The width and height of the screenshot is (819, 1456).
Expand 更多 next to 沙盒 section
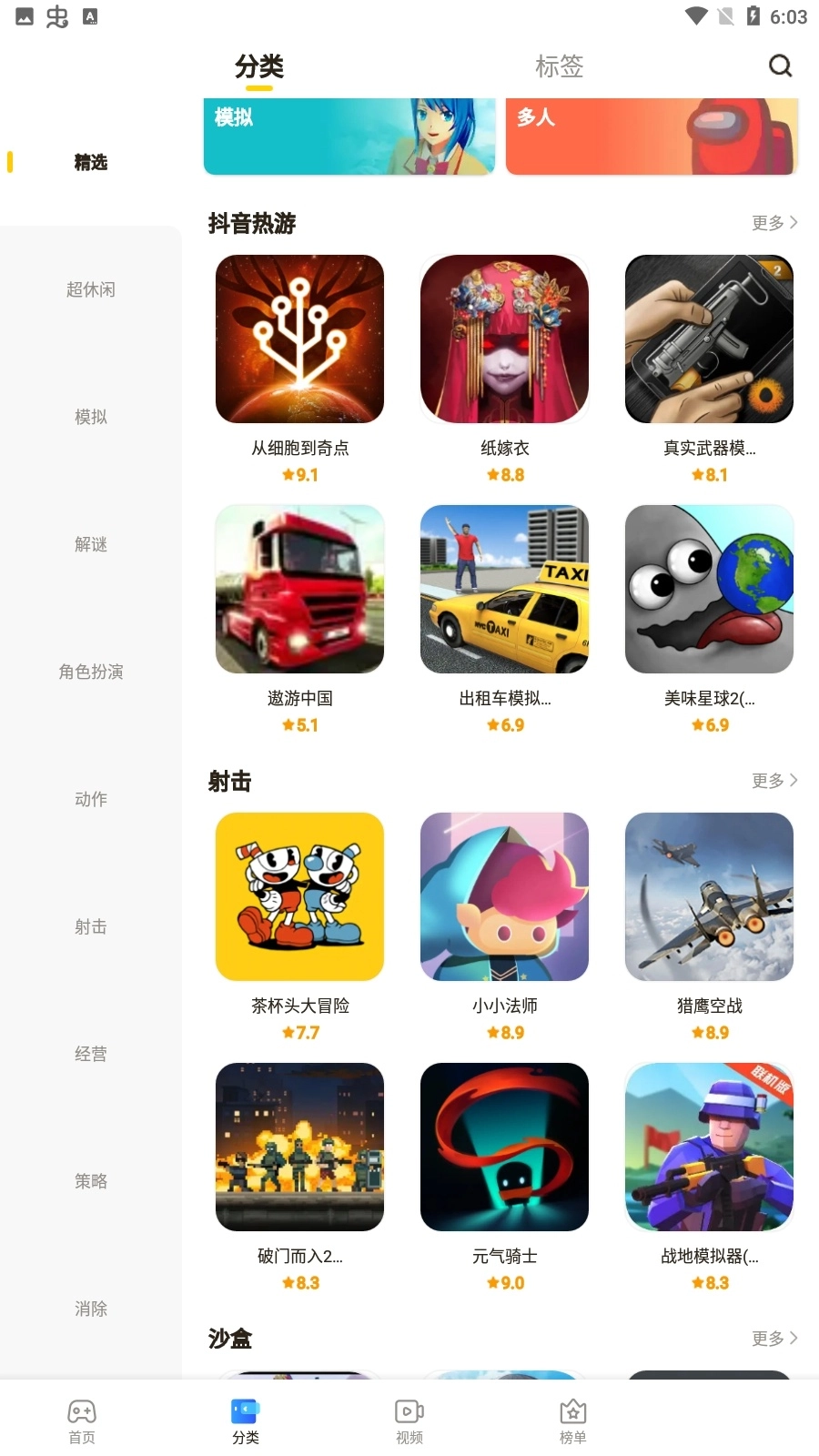[x=773, y=1338]
